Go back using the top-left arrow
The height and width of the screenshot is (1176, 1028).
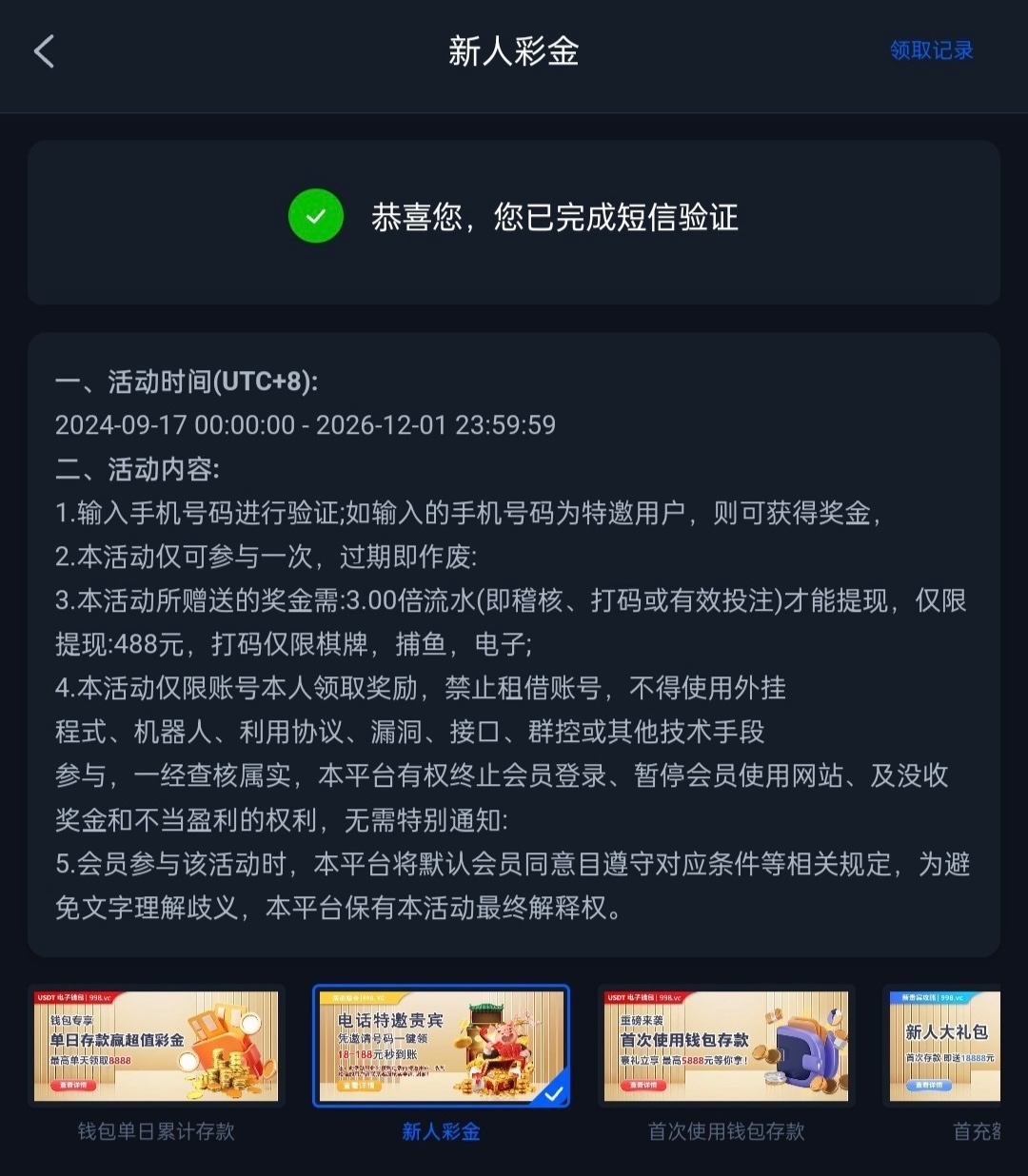pos(45,51)
